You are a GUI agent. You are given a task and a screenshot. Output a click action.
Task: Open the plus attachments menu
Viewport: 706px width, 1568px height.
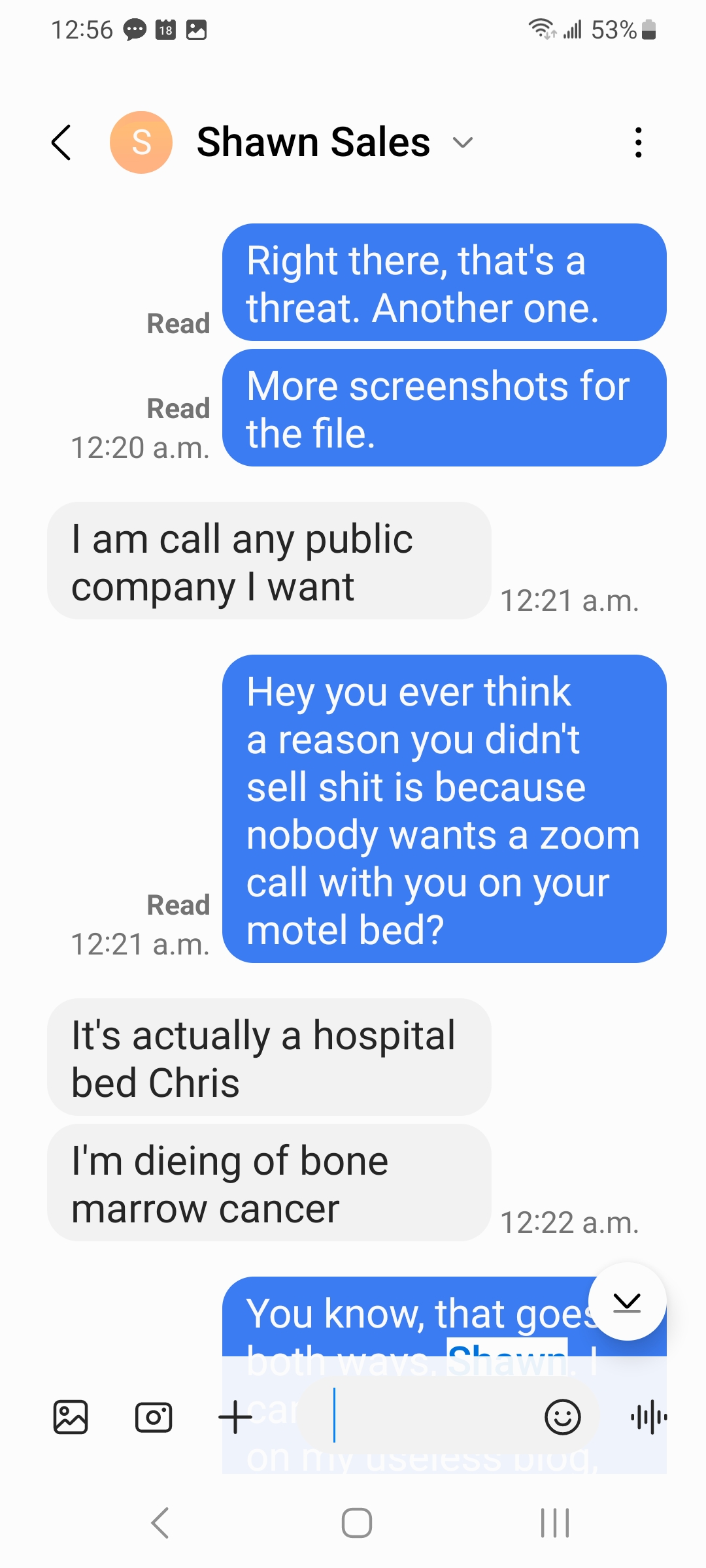coord(235,1417)
